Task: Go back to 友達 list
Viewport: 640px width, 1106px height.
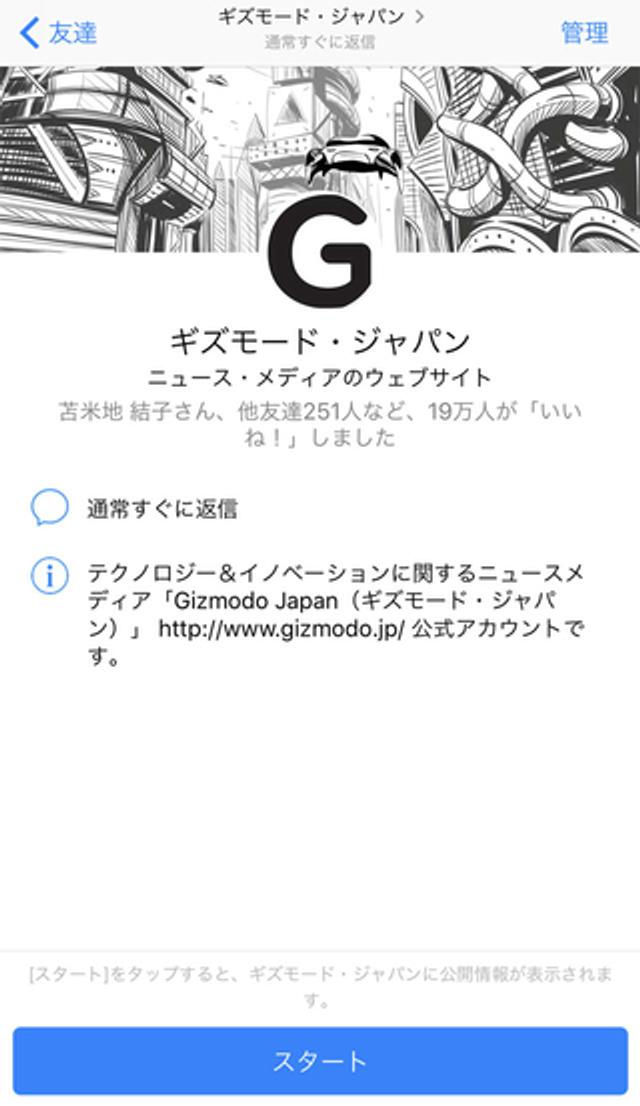Action: coord(58,32)
